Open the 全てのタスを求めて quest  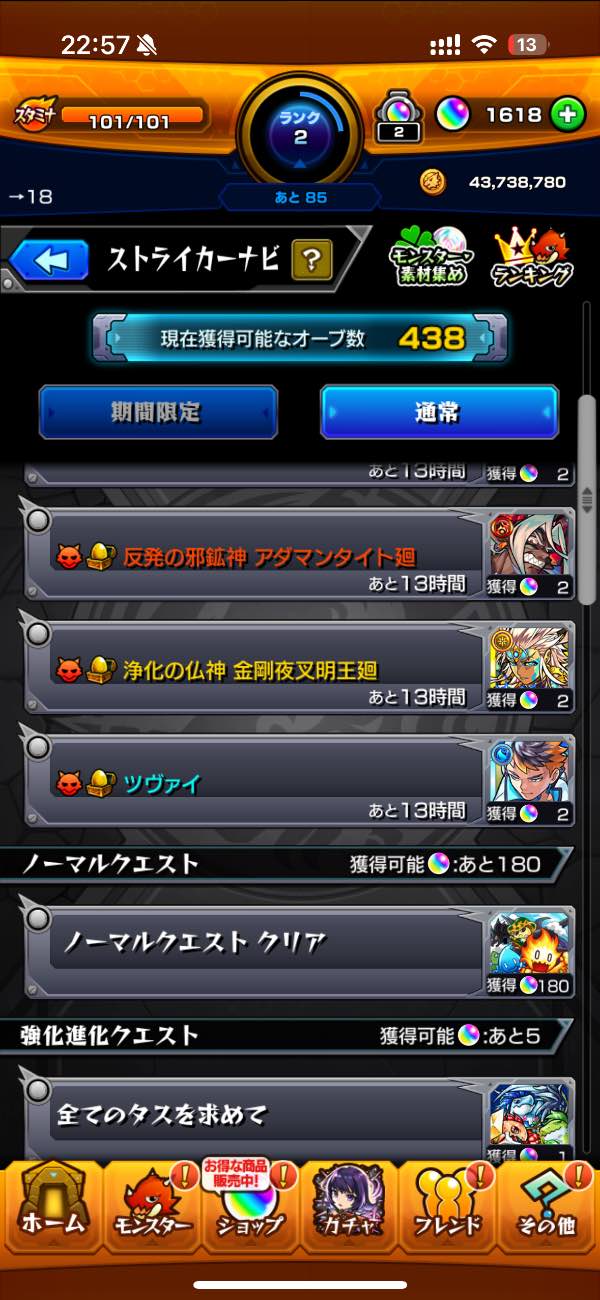tap(270, 1115)
